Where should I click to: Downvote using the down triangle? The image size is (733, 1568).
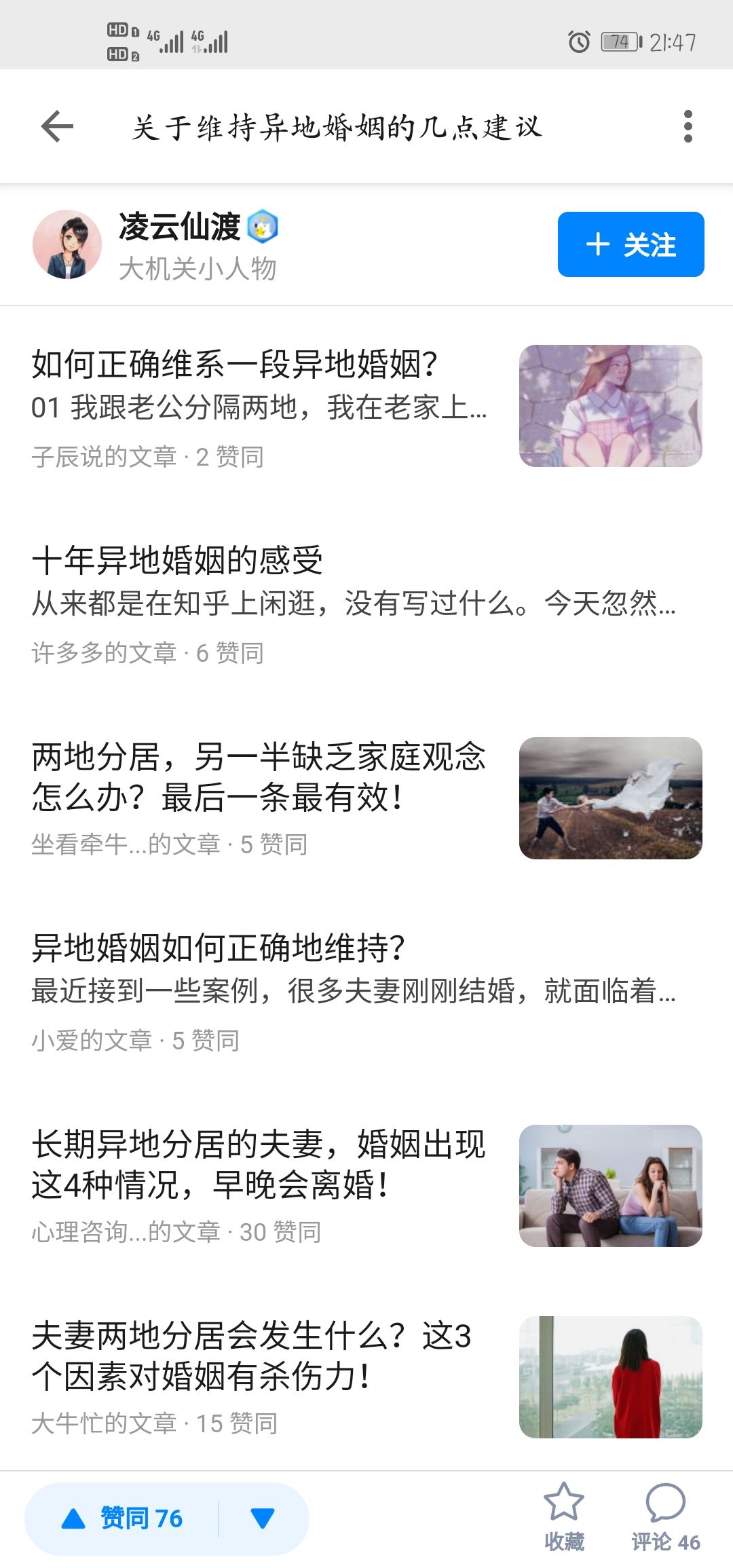[x=263, y=1518]
